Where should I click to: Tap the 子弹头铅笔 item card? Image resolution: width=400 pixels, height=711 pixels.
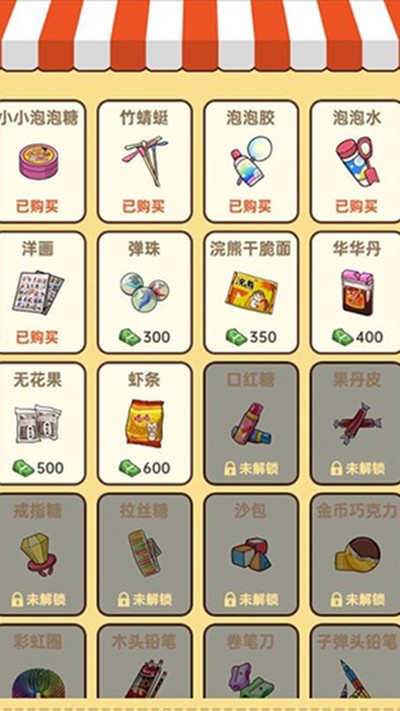pyautogui.click(x=356, y=661)
